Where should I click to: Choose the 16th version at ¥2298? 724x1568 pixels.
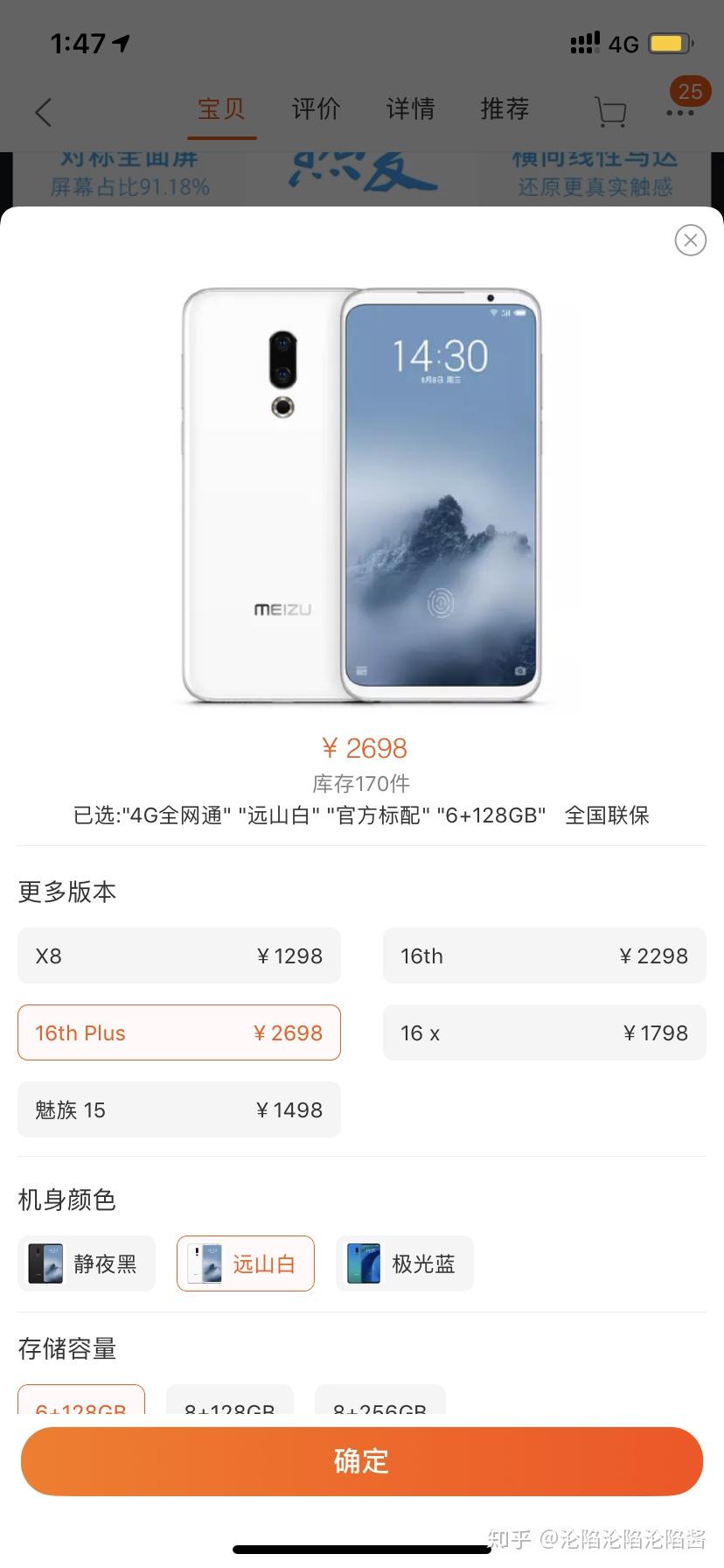tap(544, 955)
